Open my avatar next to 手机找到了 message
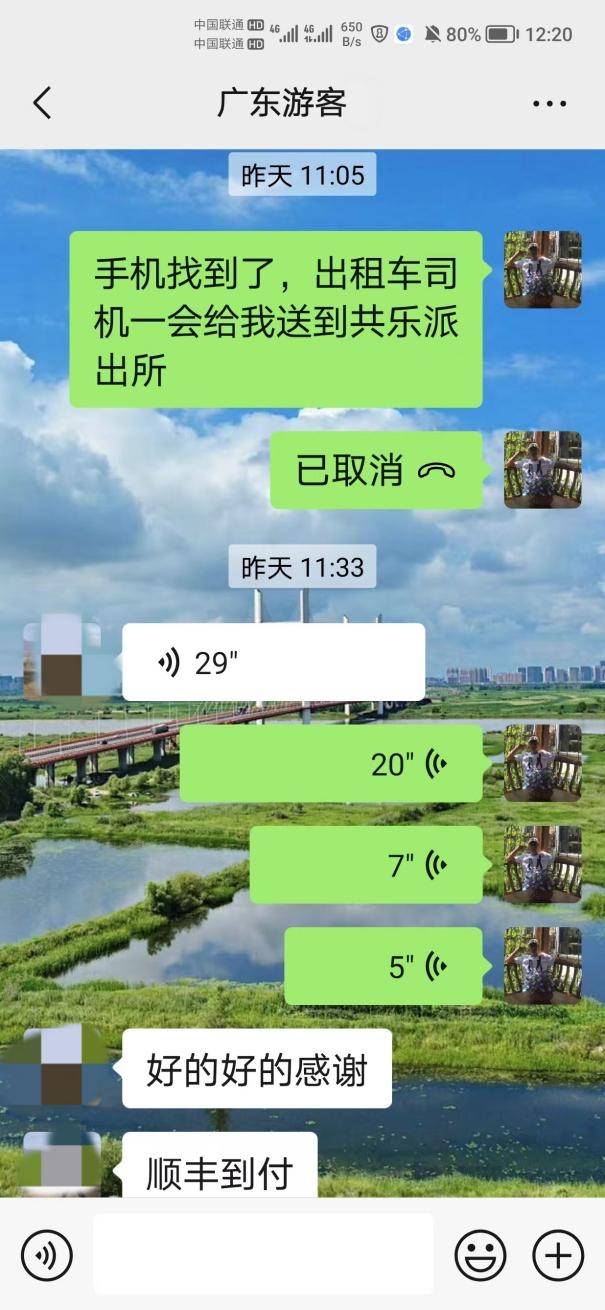605x1310 pixels. pos(542,269)
